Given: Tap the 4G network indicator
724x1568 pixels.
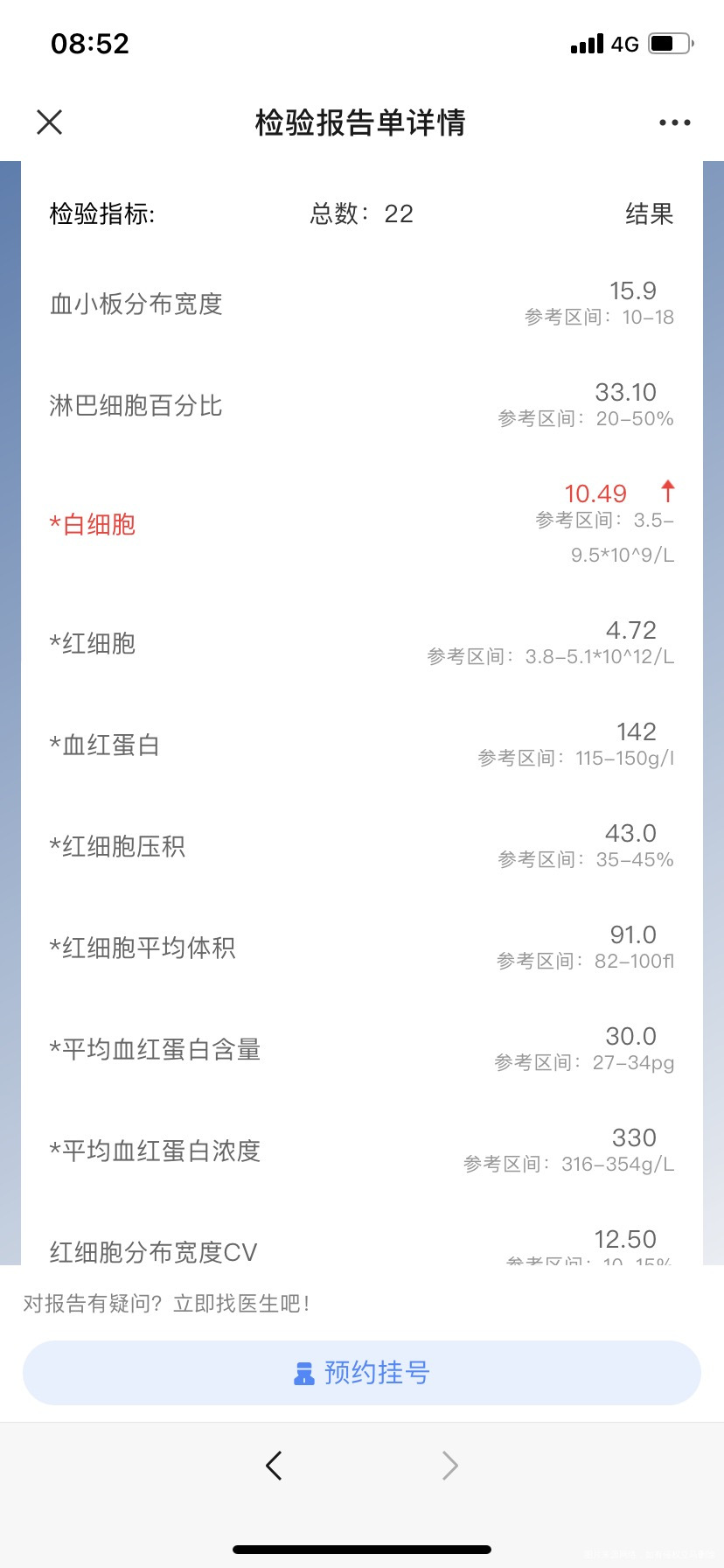Looking at the screenshot, I should coord(623,44).
